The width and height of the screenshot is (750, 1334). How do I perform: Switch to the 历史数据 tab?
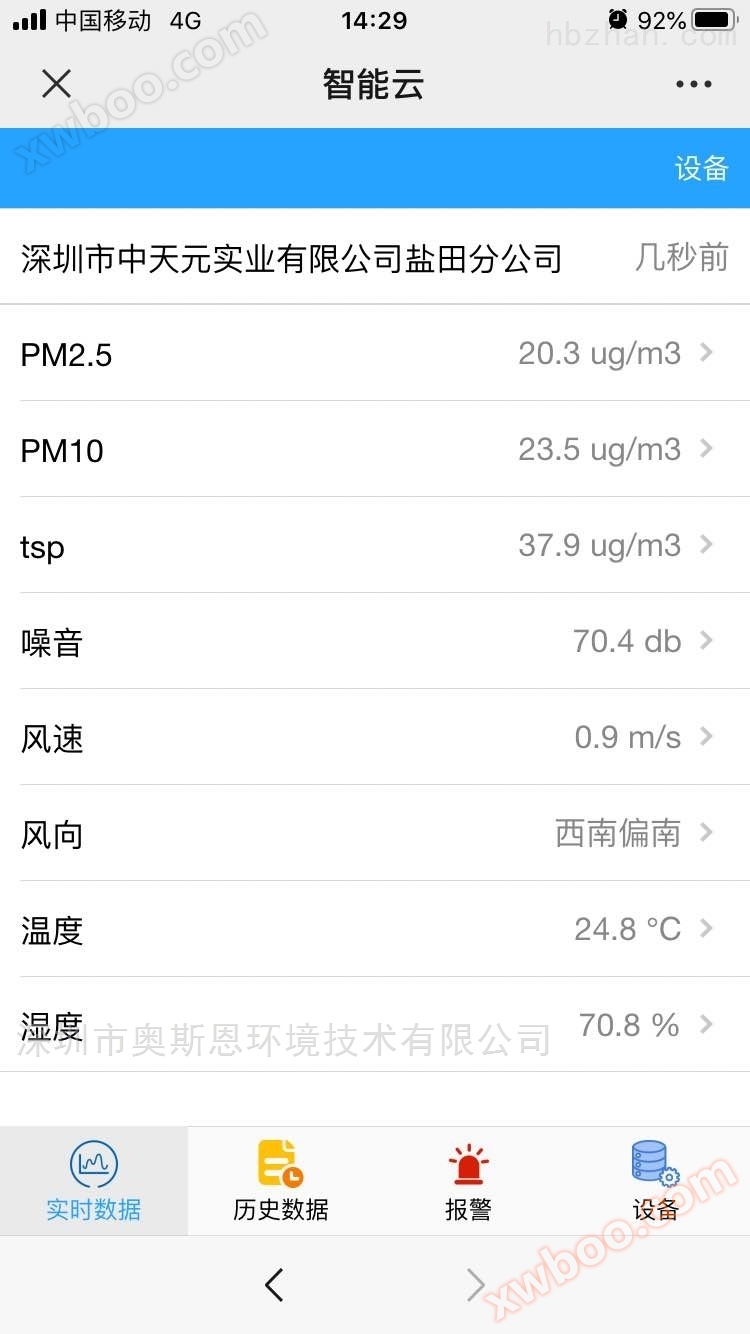coord(281,1181)
